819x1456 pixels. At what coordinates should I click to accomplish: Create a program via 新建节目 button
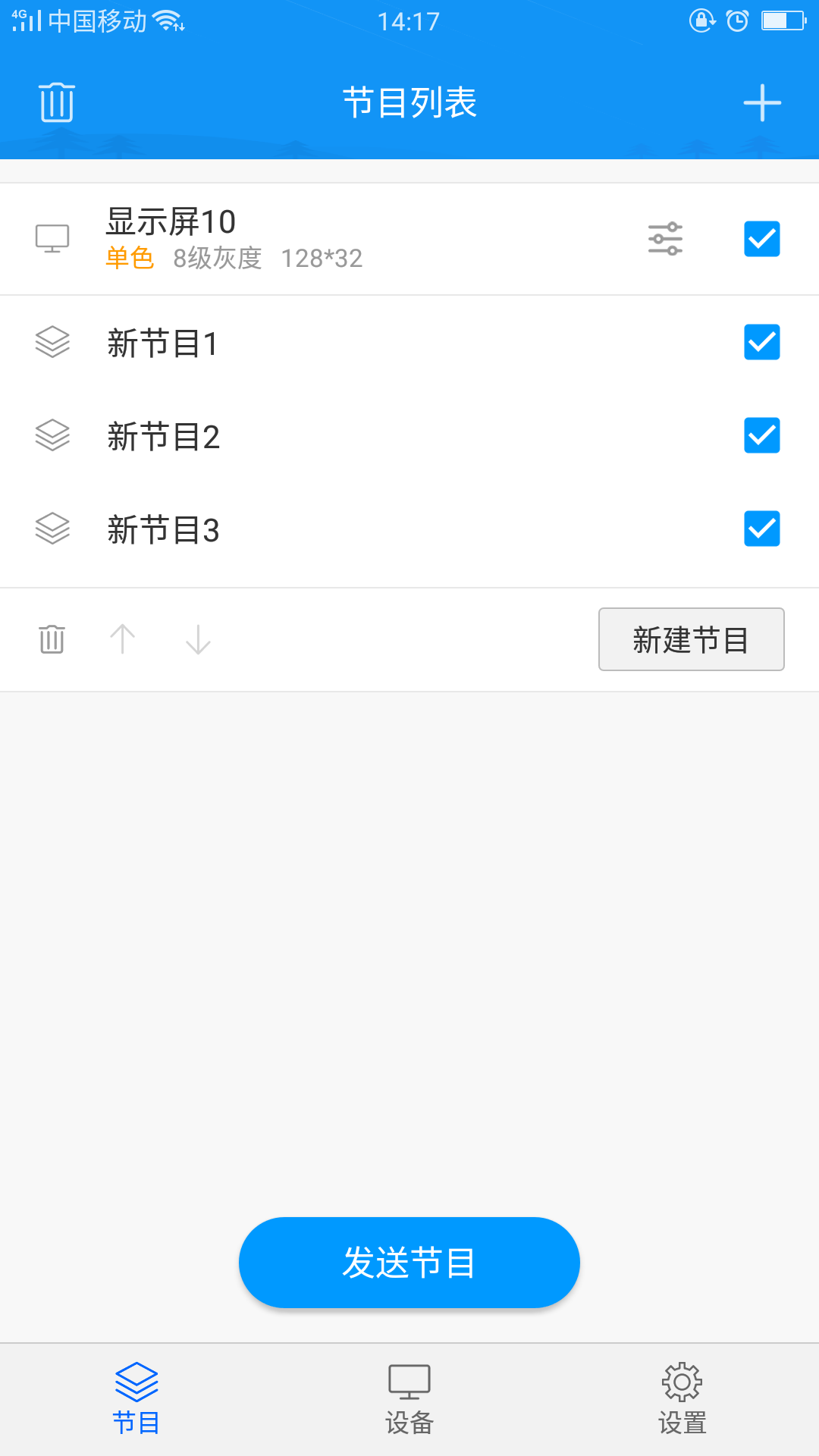691,639
